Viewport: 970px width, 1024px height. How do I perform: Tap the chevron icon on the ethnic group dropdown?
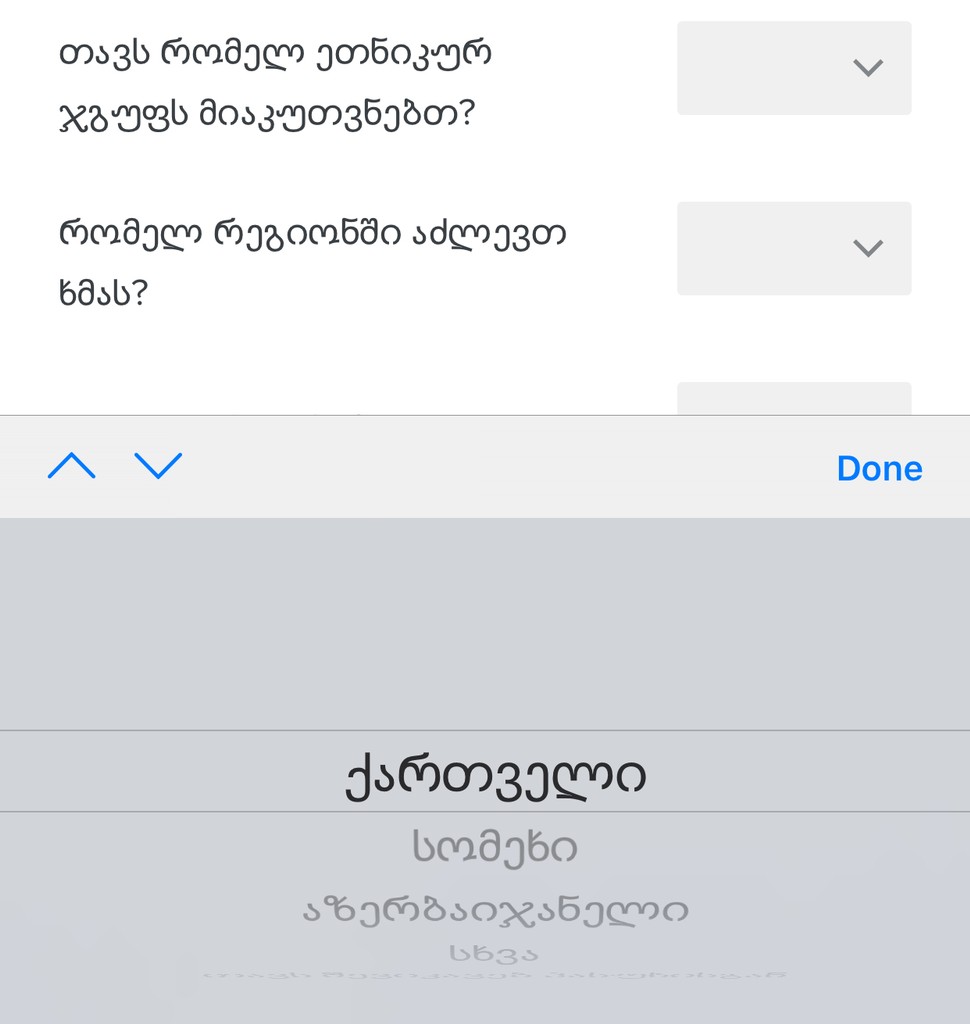point(866,68)
